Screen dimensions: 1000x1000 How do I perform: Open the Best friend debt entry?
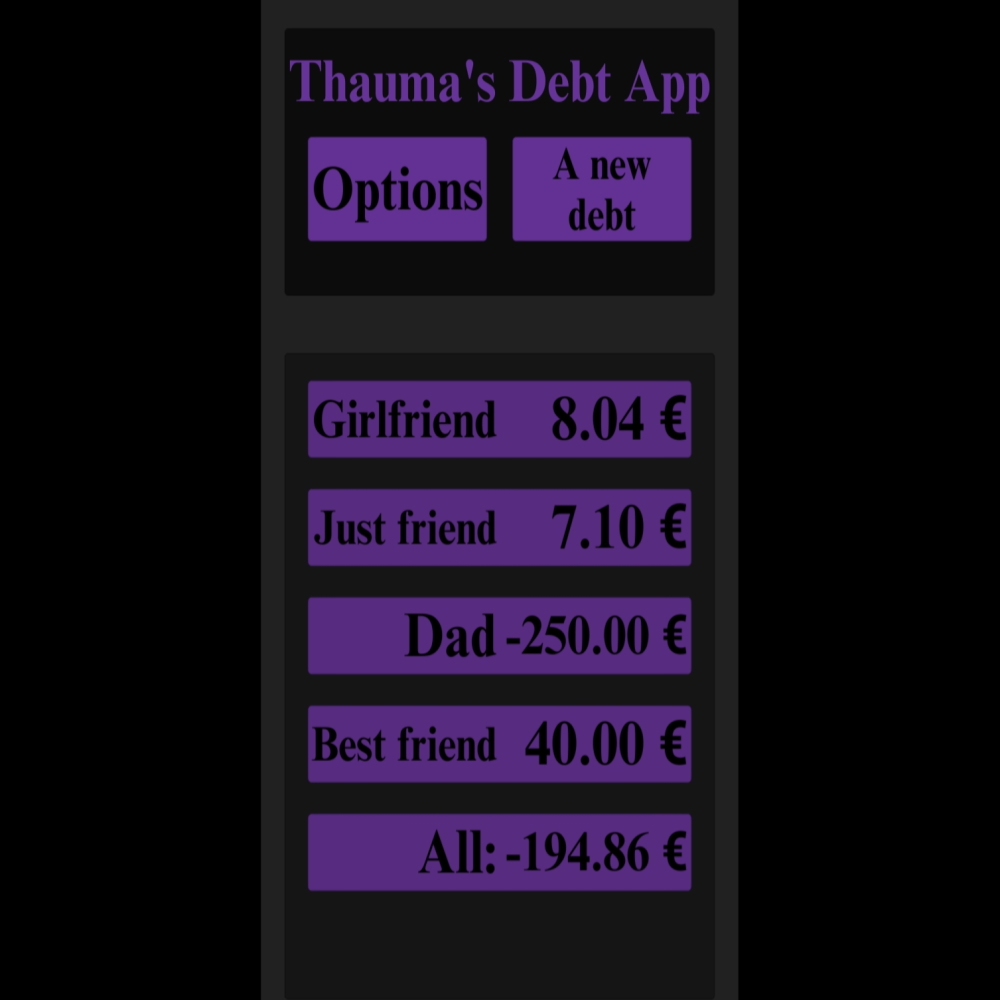499,744
